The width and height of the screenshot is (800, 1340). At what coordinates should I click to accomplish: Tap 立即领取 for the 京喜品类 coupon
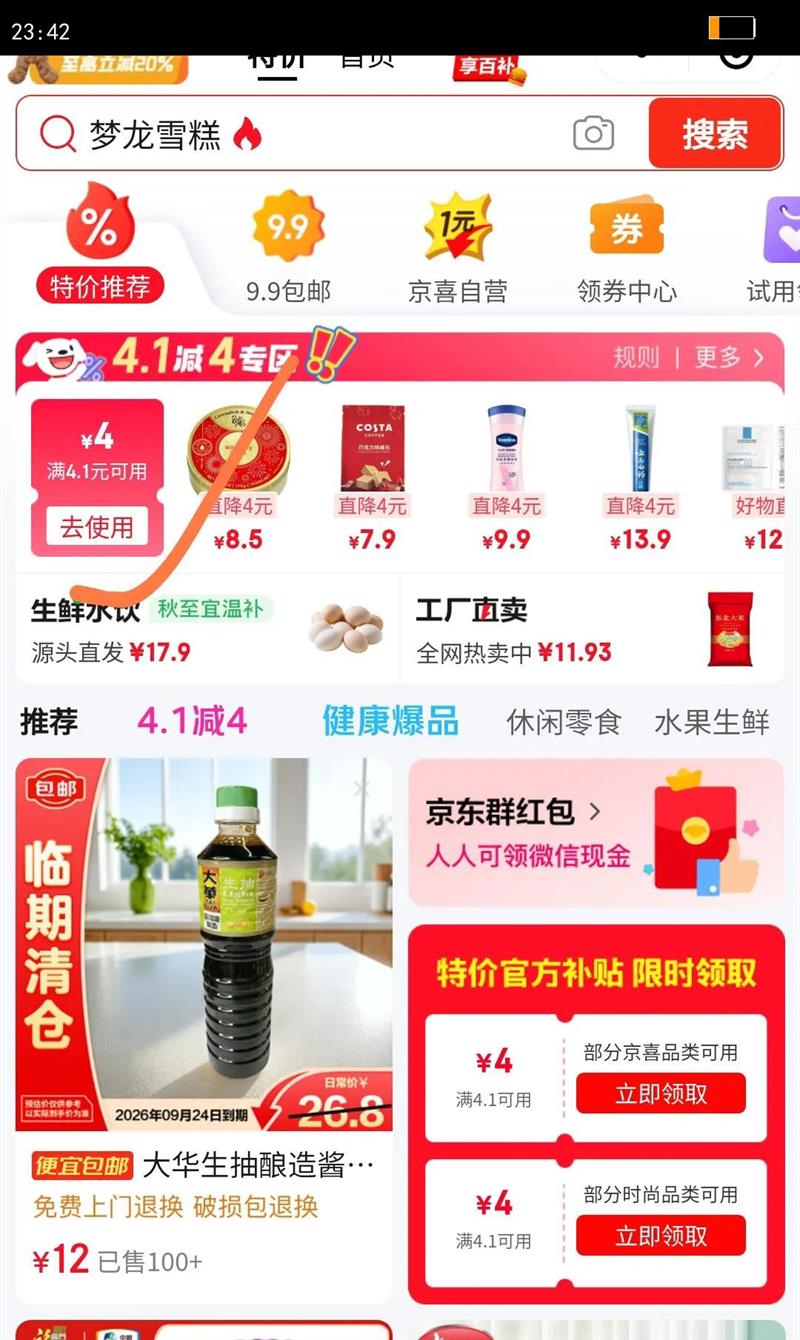pyautogui.click(x=661, y=1094)
